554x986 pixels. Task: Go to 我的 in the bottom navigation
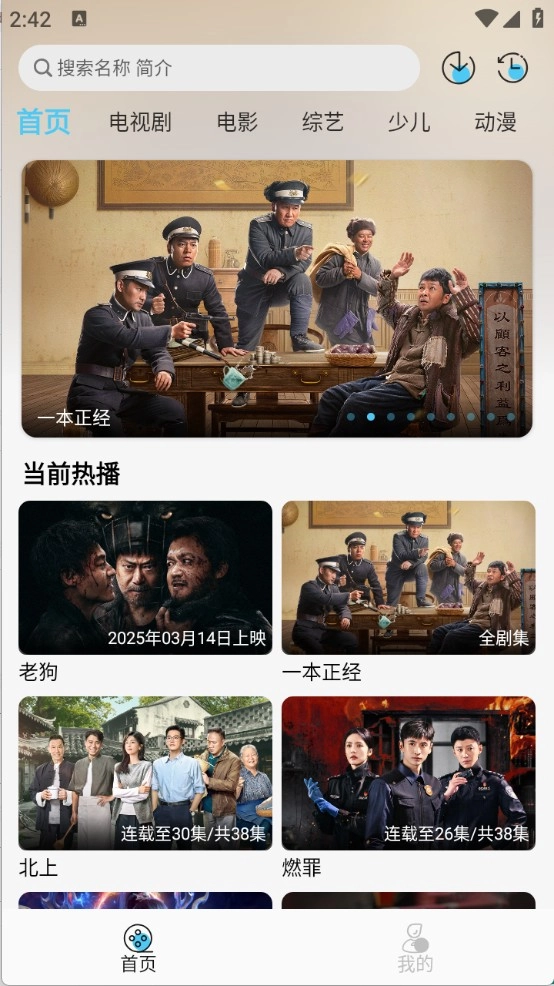tap(415, 948)
